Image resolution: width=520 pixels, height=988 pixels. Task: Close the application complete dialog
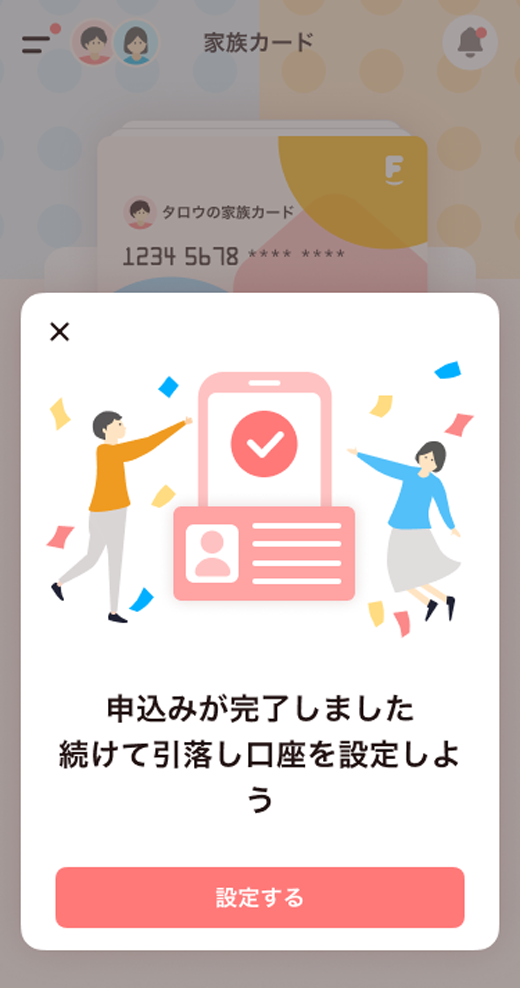[x=60, y=331]
